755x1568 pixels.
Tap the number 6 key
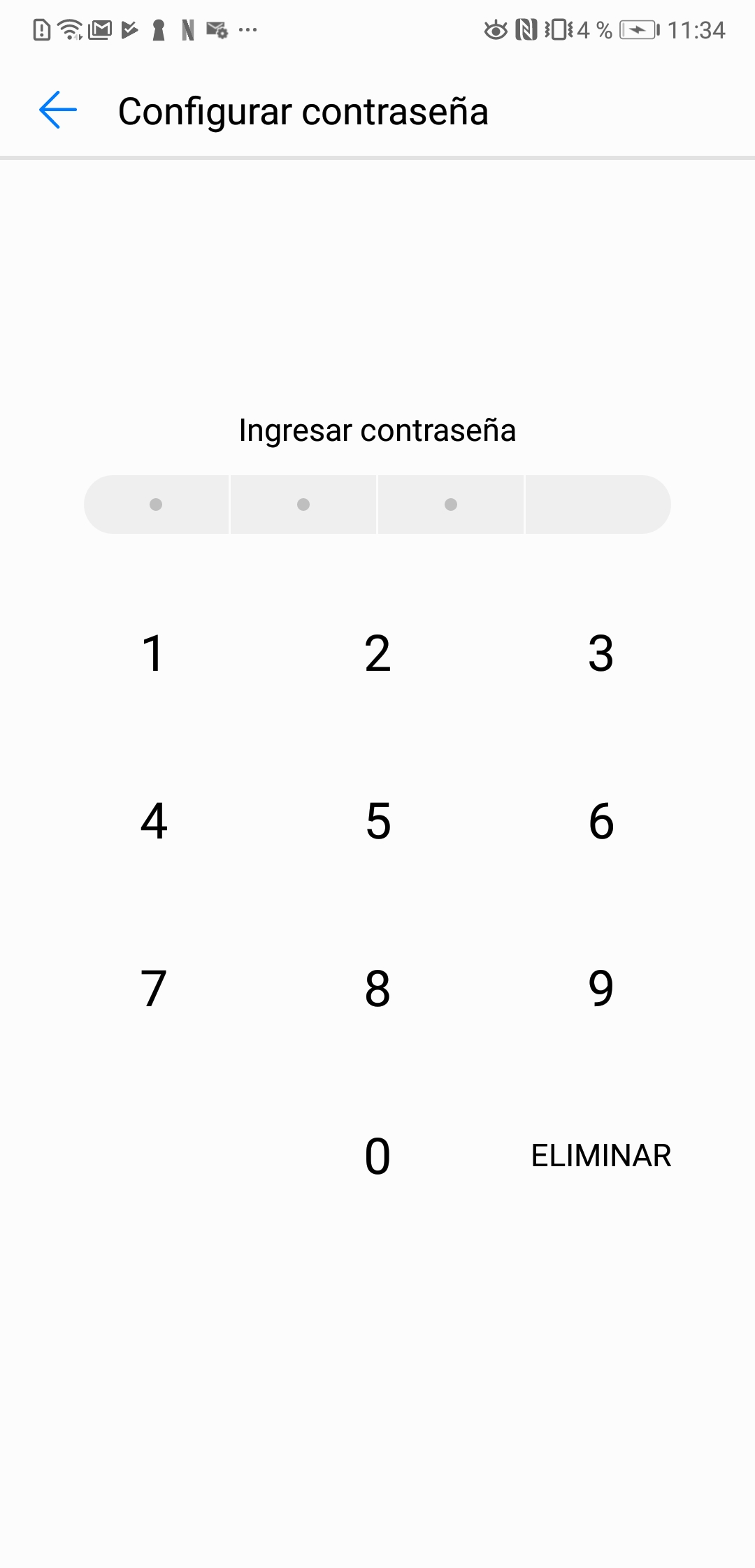[x=601, y=820]
